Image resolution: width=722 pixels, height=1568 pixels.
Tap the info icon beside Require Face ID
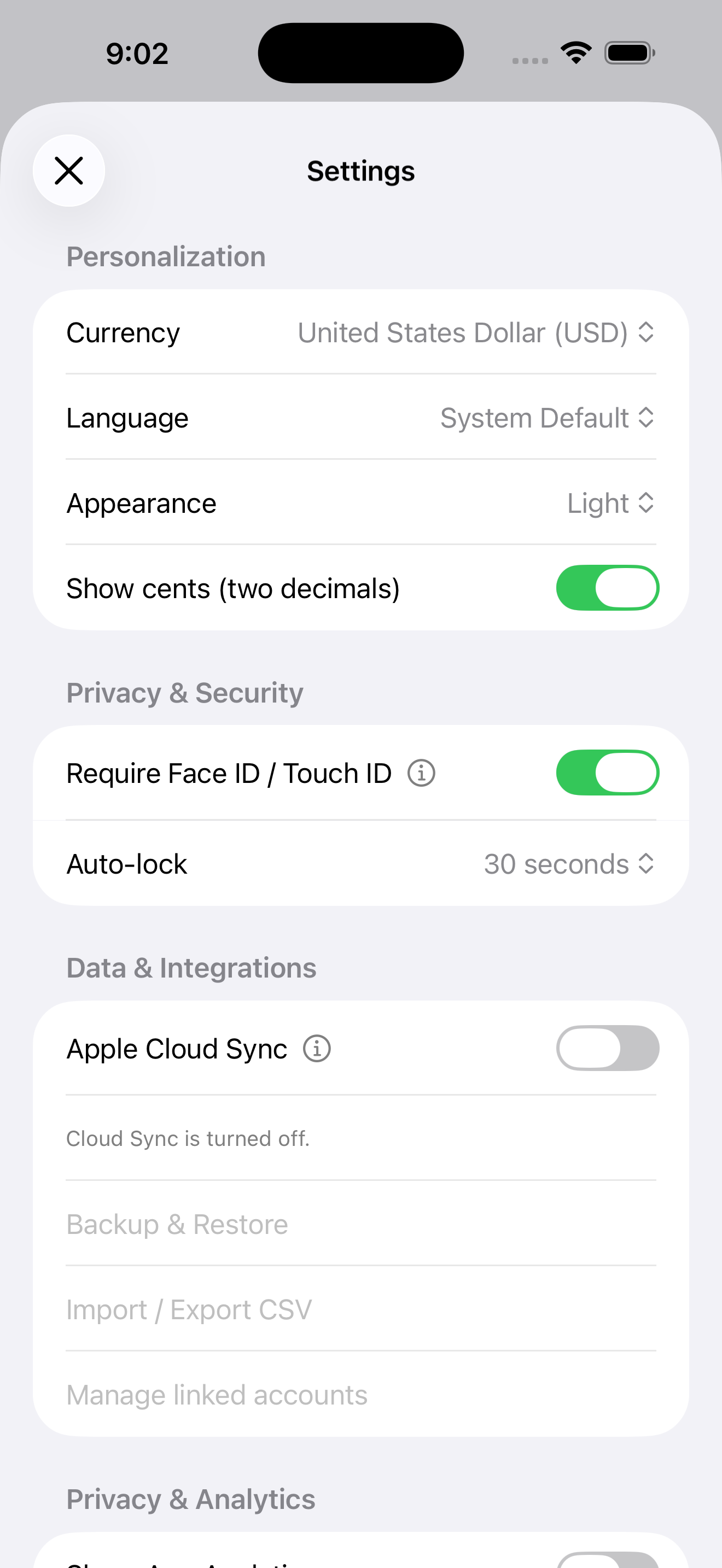point(421,773)
